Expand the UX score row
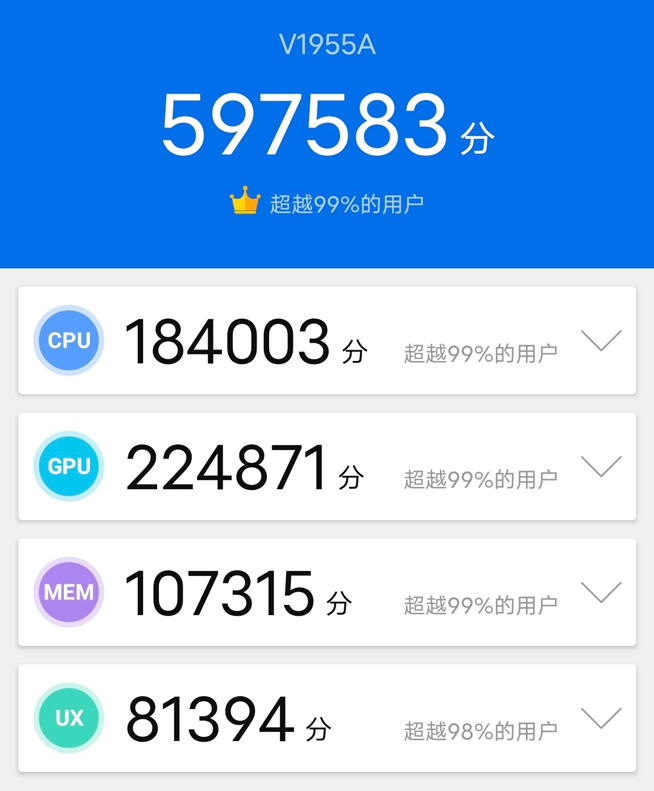This screenshot has width=654, height=791. pos(601,718)
